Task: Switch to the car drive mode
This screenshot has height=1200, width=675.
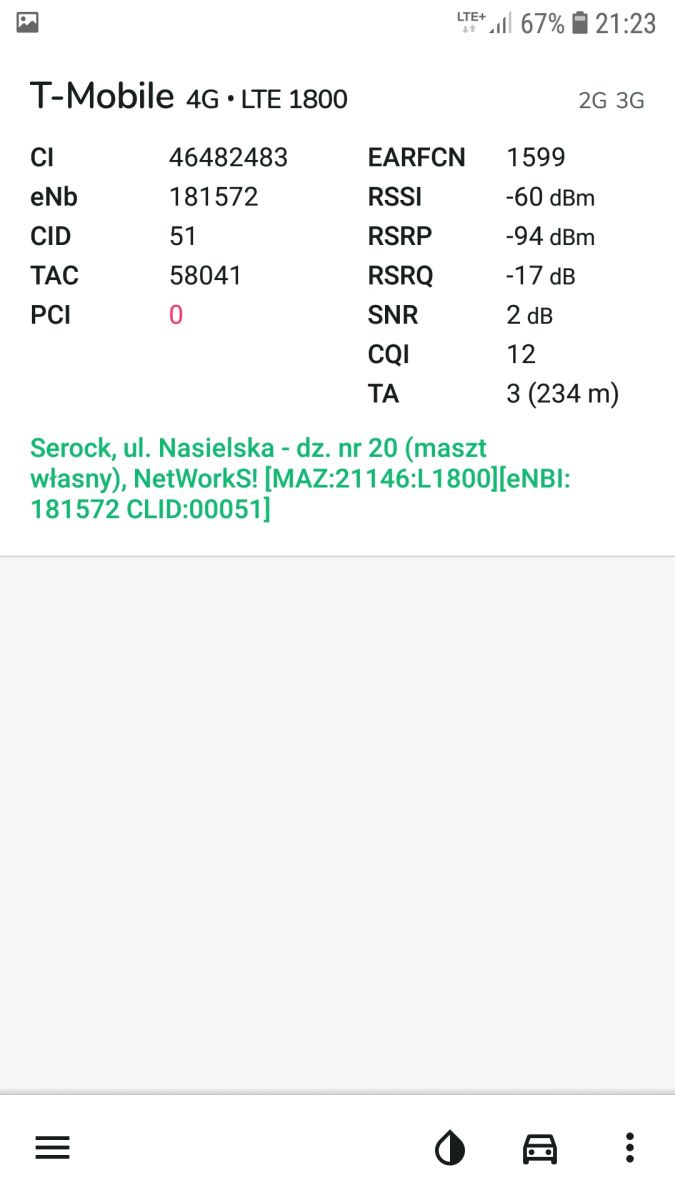Action: click(540, 1149)
